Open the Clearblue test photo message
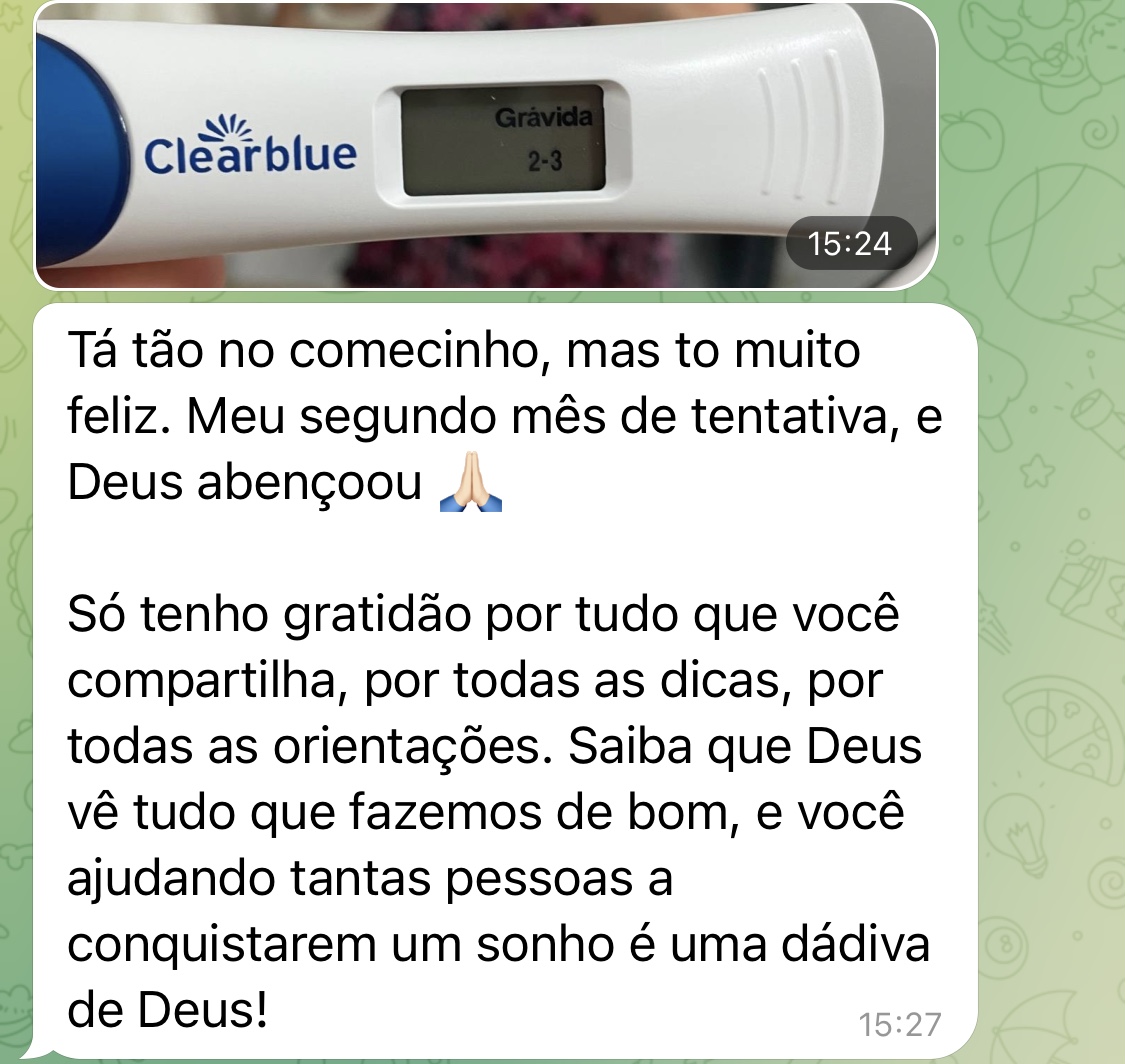Viewport: 1125px width, 1064px height. pos(485,145)
